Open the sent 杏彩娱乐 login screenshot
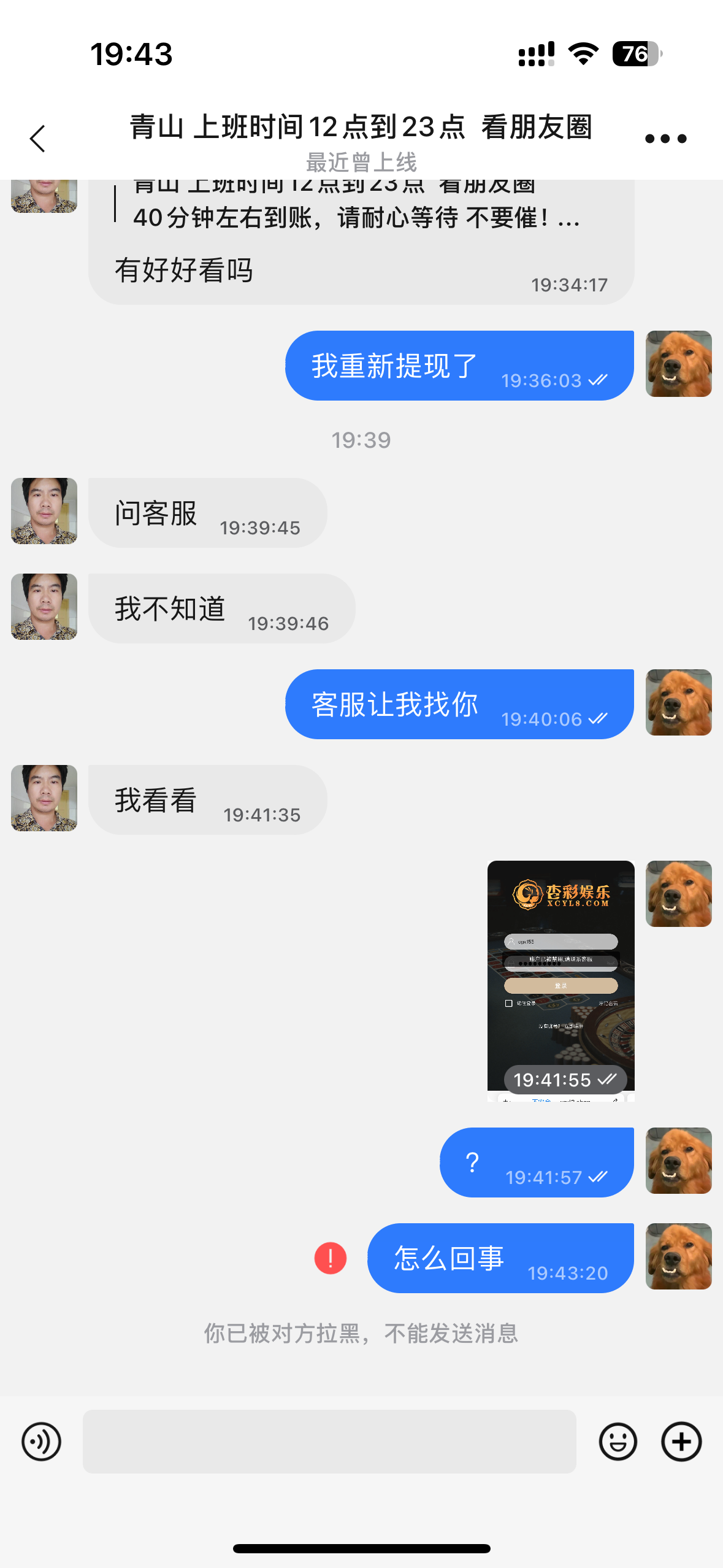Screen dimensions: 723x1568 pyautogui.click(x=560, y=979)
